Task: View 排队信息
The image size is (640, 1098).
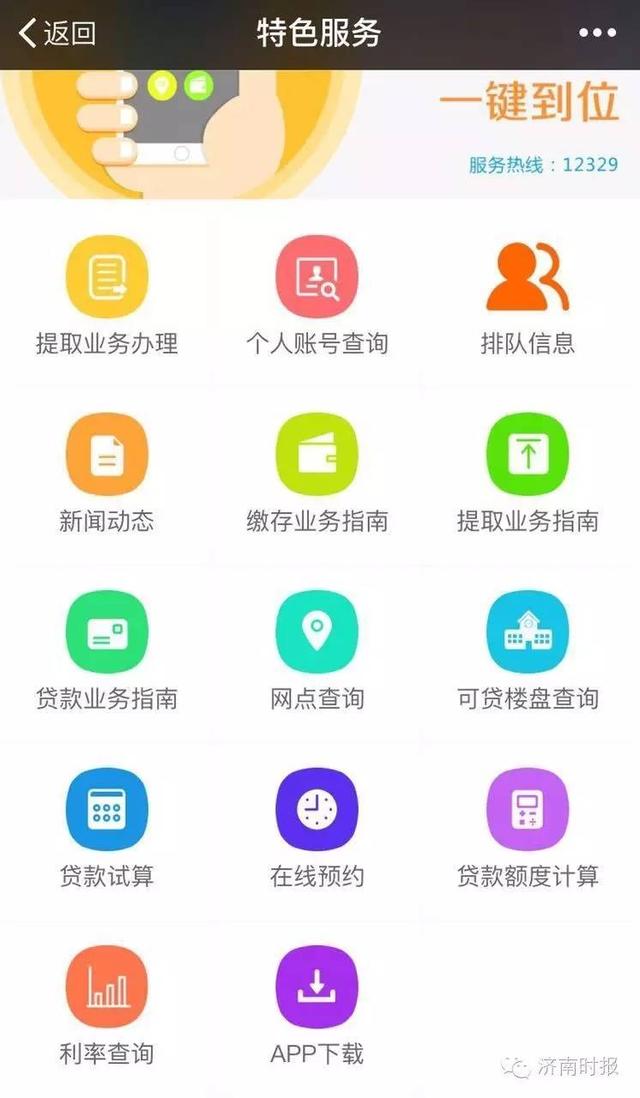Action: [527, 296]
